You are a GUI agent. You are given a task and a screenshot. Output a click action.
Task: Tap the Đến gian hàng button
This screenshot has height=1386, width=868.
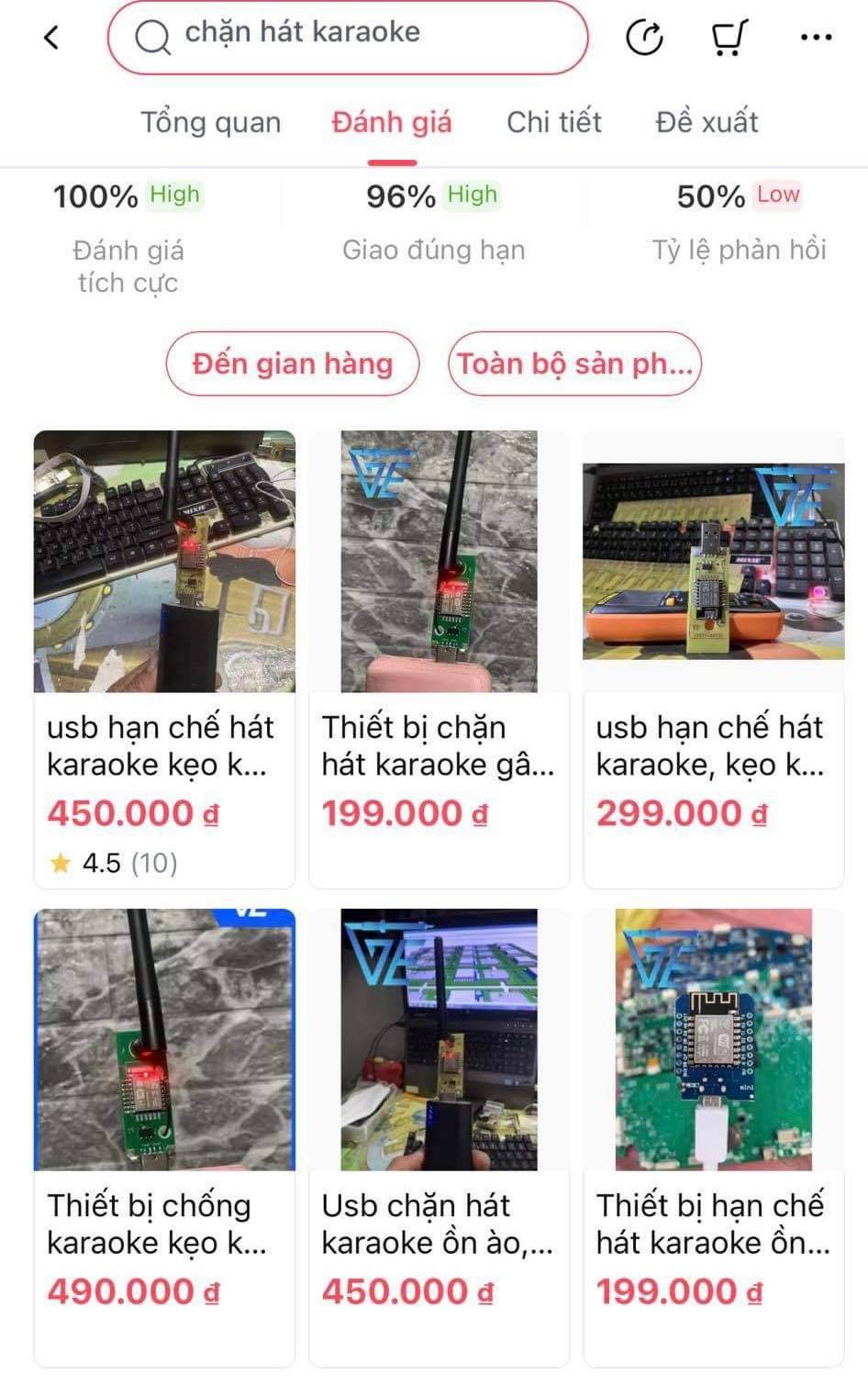tap(292, 363)
